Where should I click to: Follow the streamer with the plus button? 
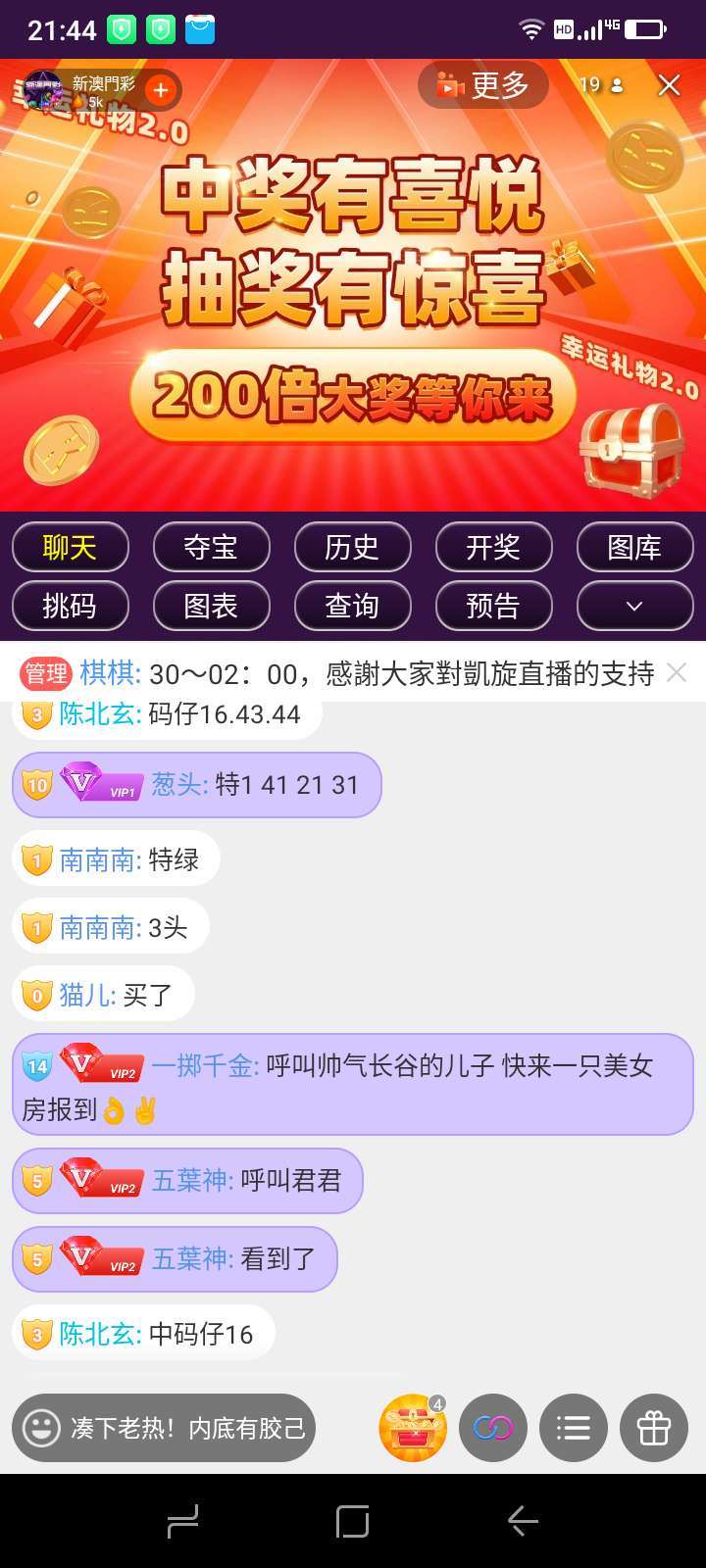(x=161, y=91)
